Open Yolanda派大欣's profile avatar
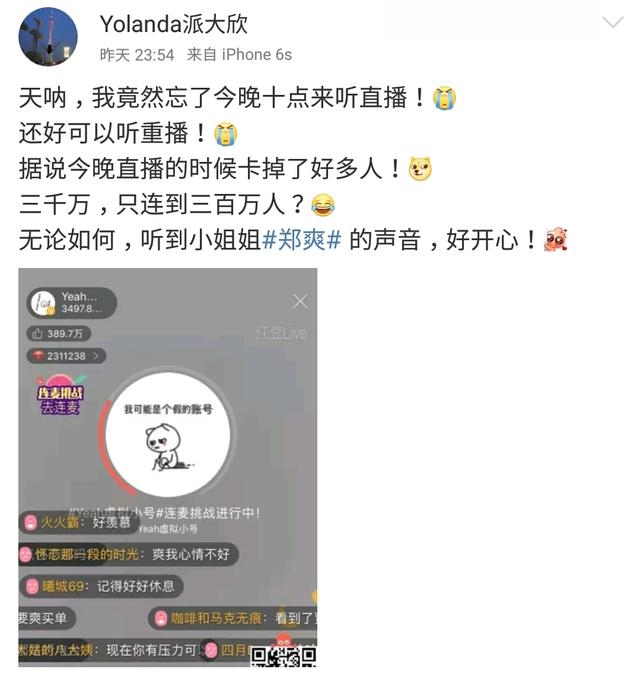Screen dimensions: 640x682 [x=48, y=37]
